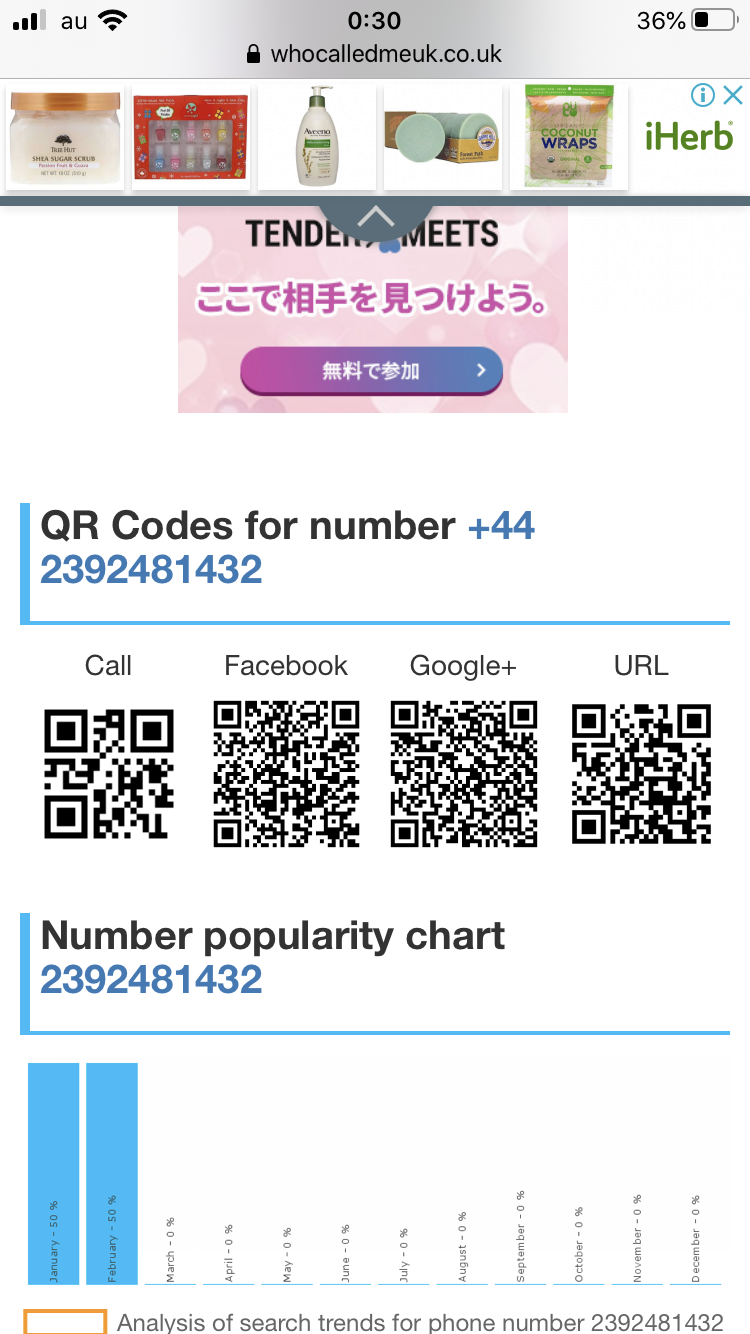Open the Coconut Wraps ad
750x1334 pixels.
[569, 136]
